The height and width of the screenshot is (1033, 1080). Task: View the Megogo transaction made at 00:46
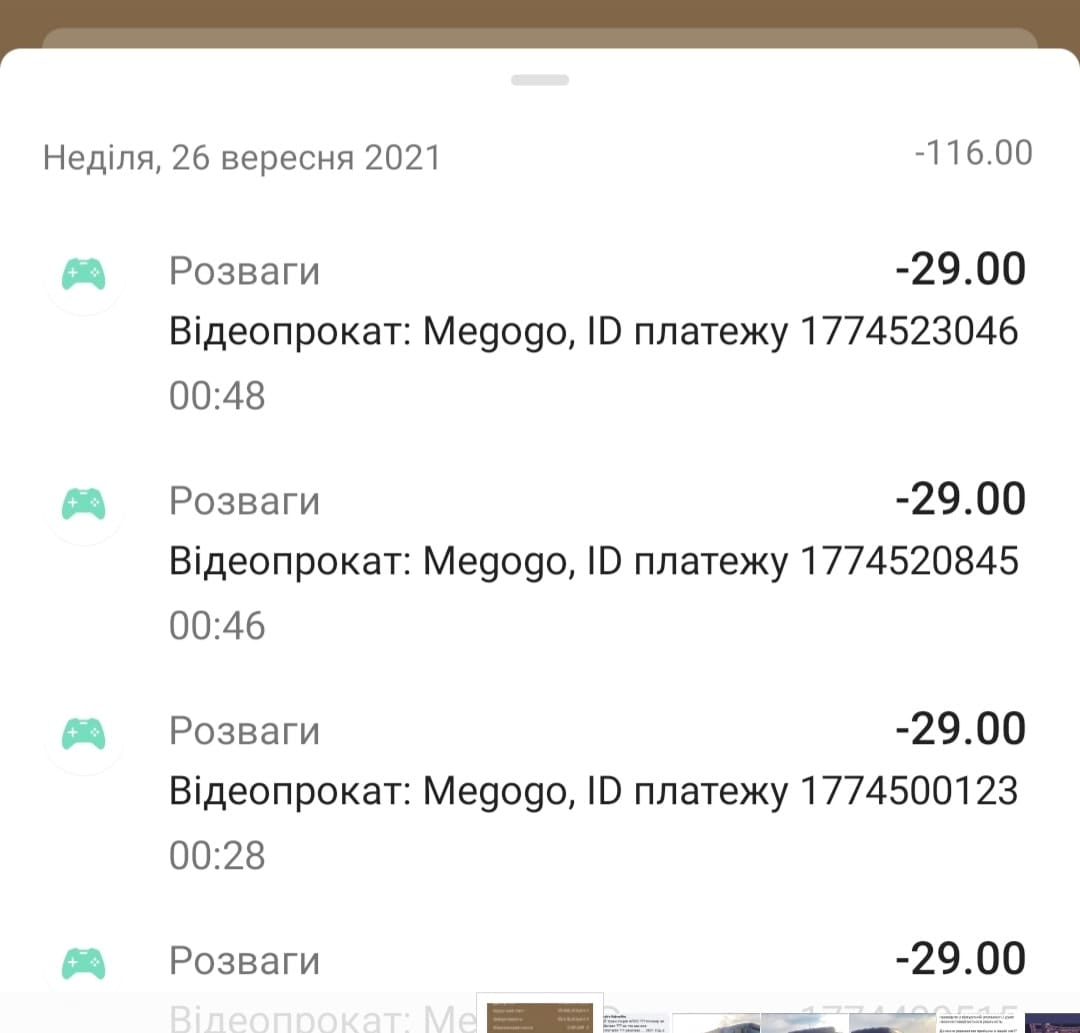pos(593,561)
